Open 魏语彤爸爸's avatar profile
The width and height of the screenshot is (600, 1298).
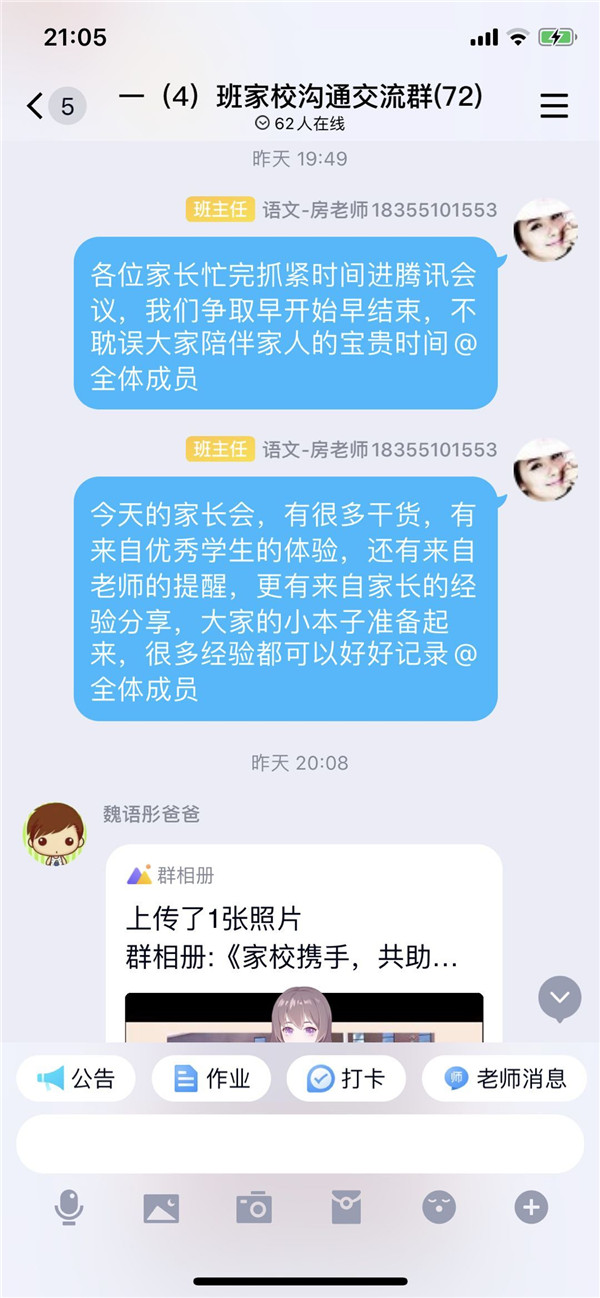[x=54, y=833]
